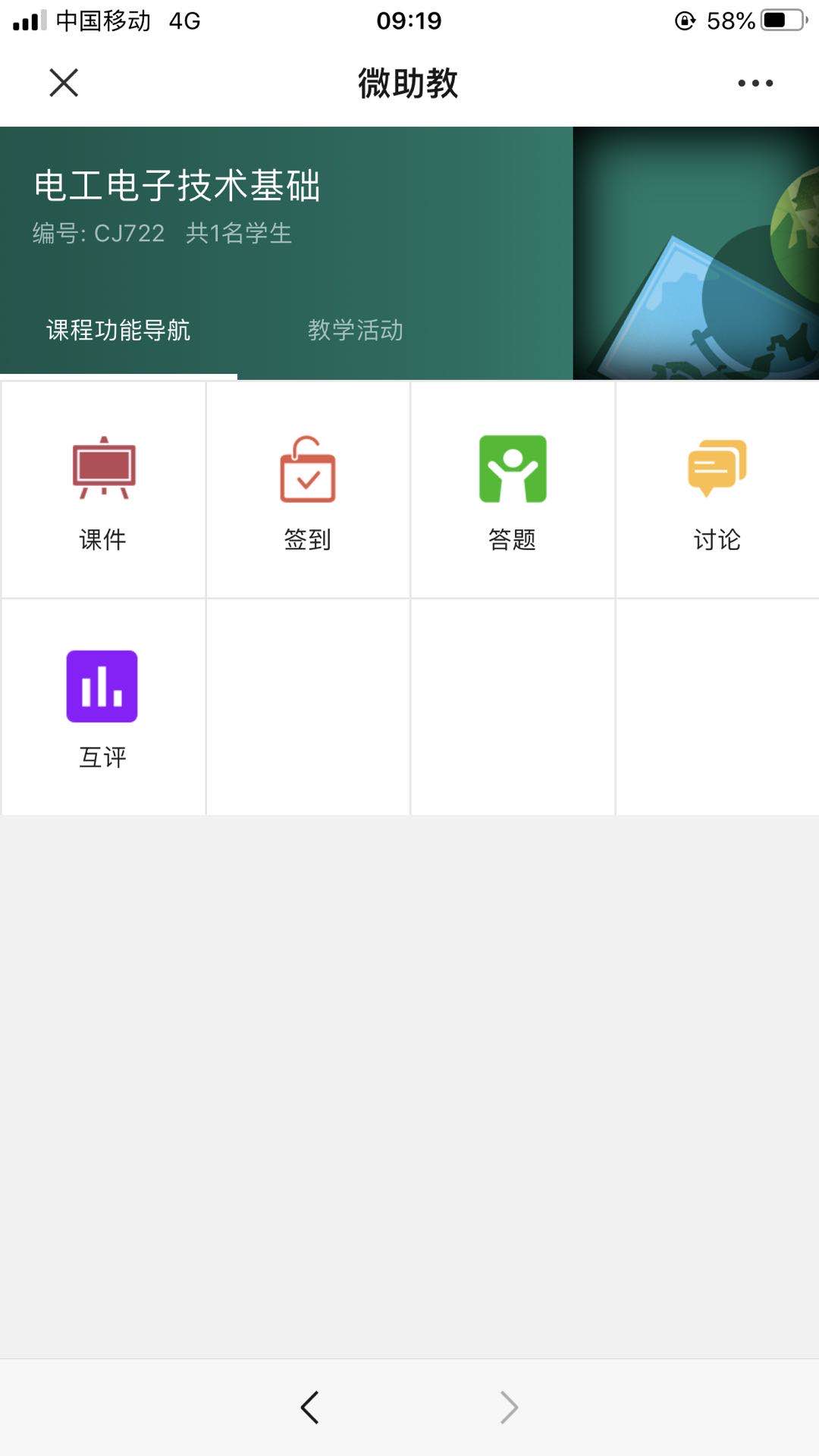Open 课件 courseware

103,489
